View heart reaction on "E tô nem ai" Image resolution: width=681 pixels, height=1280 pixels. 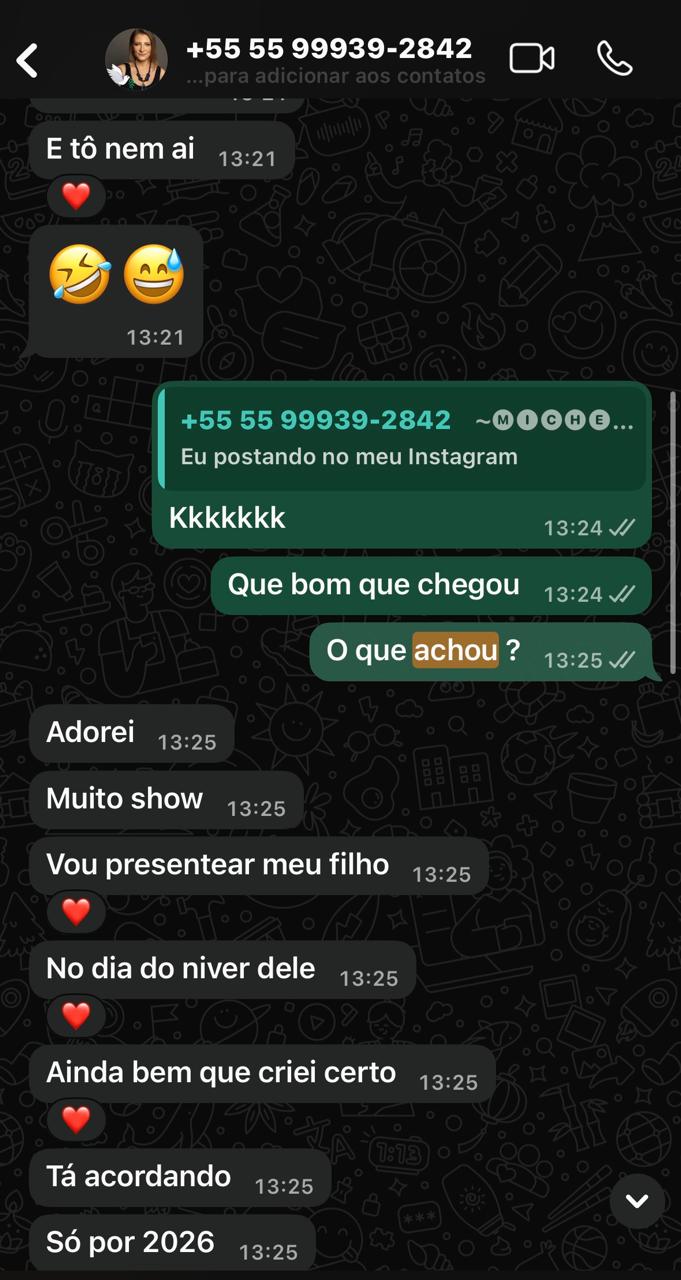pyautogui.click(x=76, y=197)
